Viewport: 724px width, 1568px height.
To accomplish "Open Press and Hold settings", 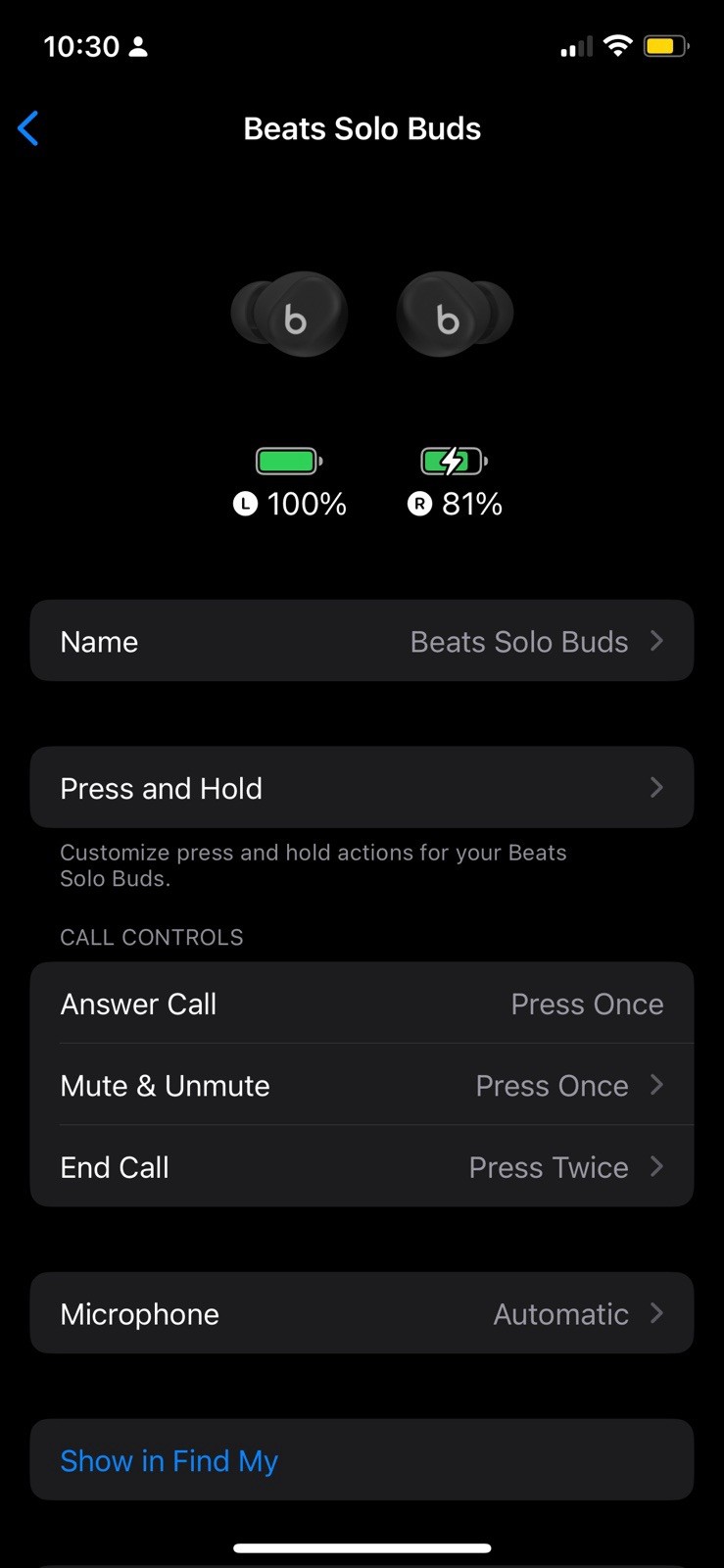I will [362, 788].
